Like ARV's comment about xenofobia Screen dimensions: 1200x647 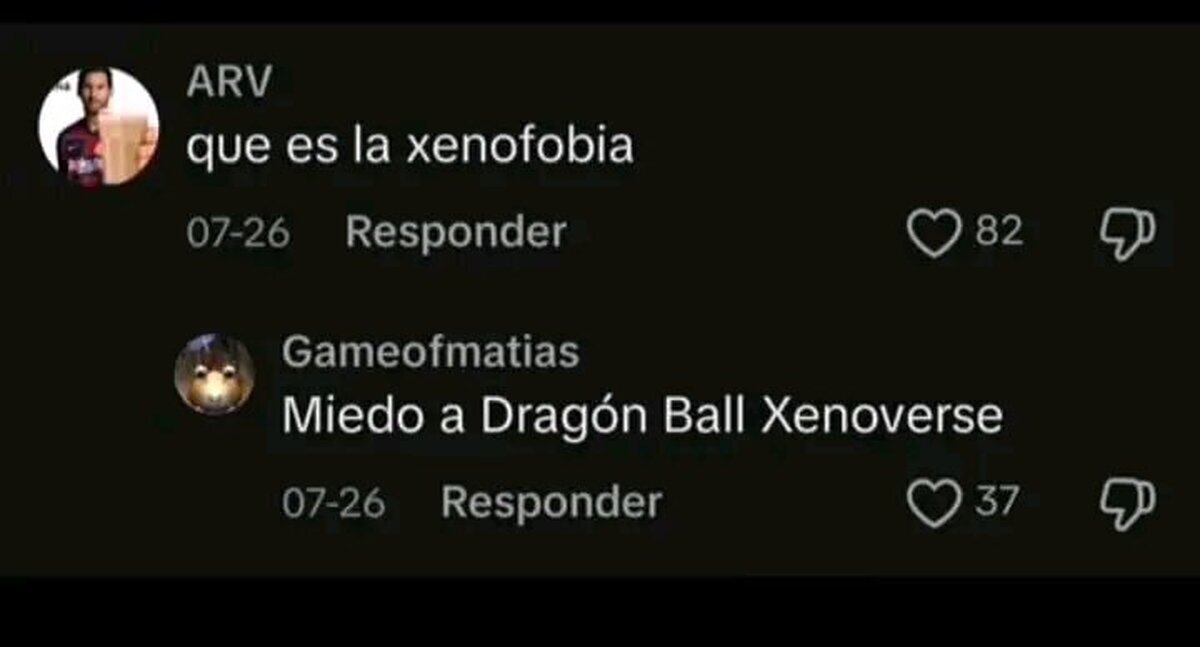click(932, 234)
